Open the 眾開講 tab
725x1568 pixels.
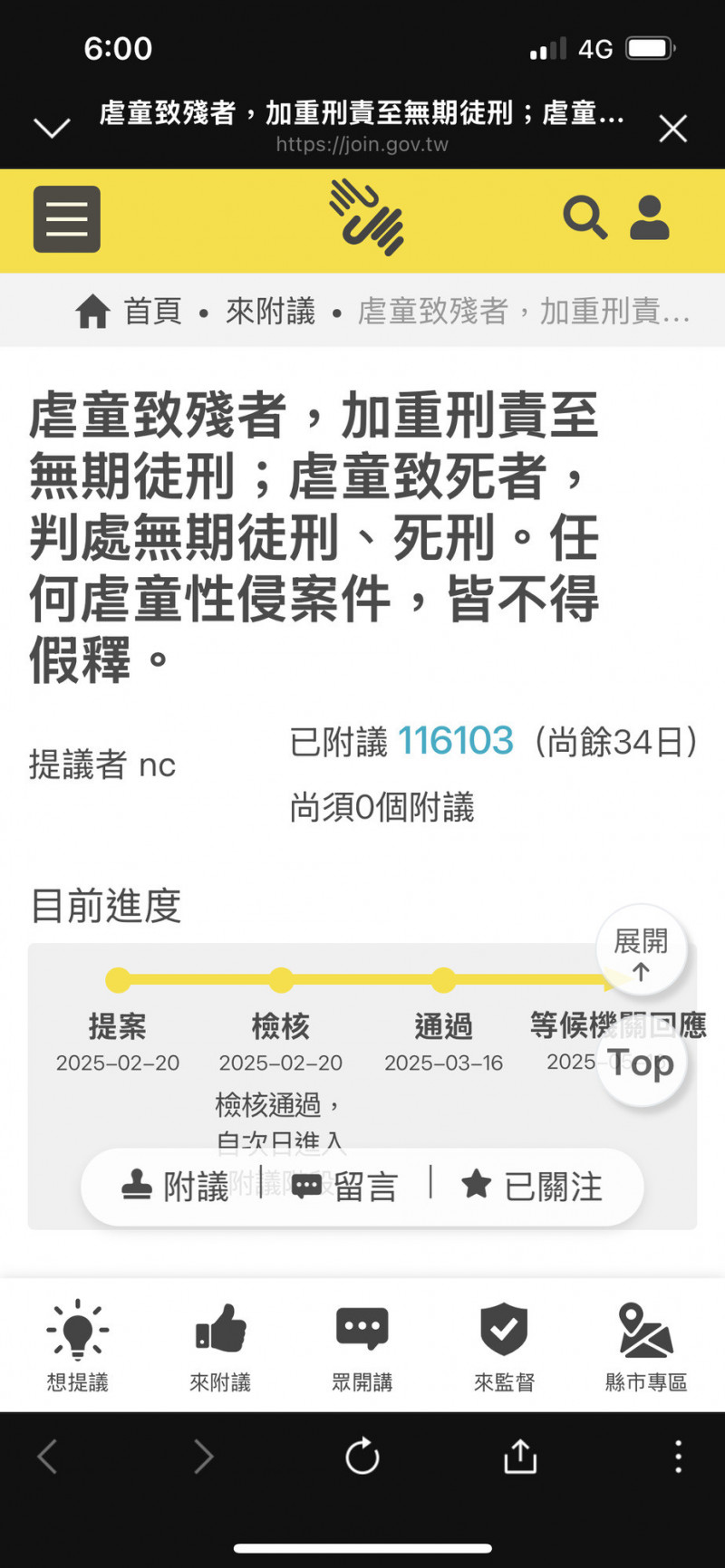362,1345
